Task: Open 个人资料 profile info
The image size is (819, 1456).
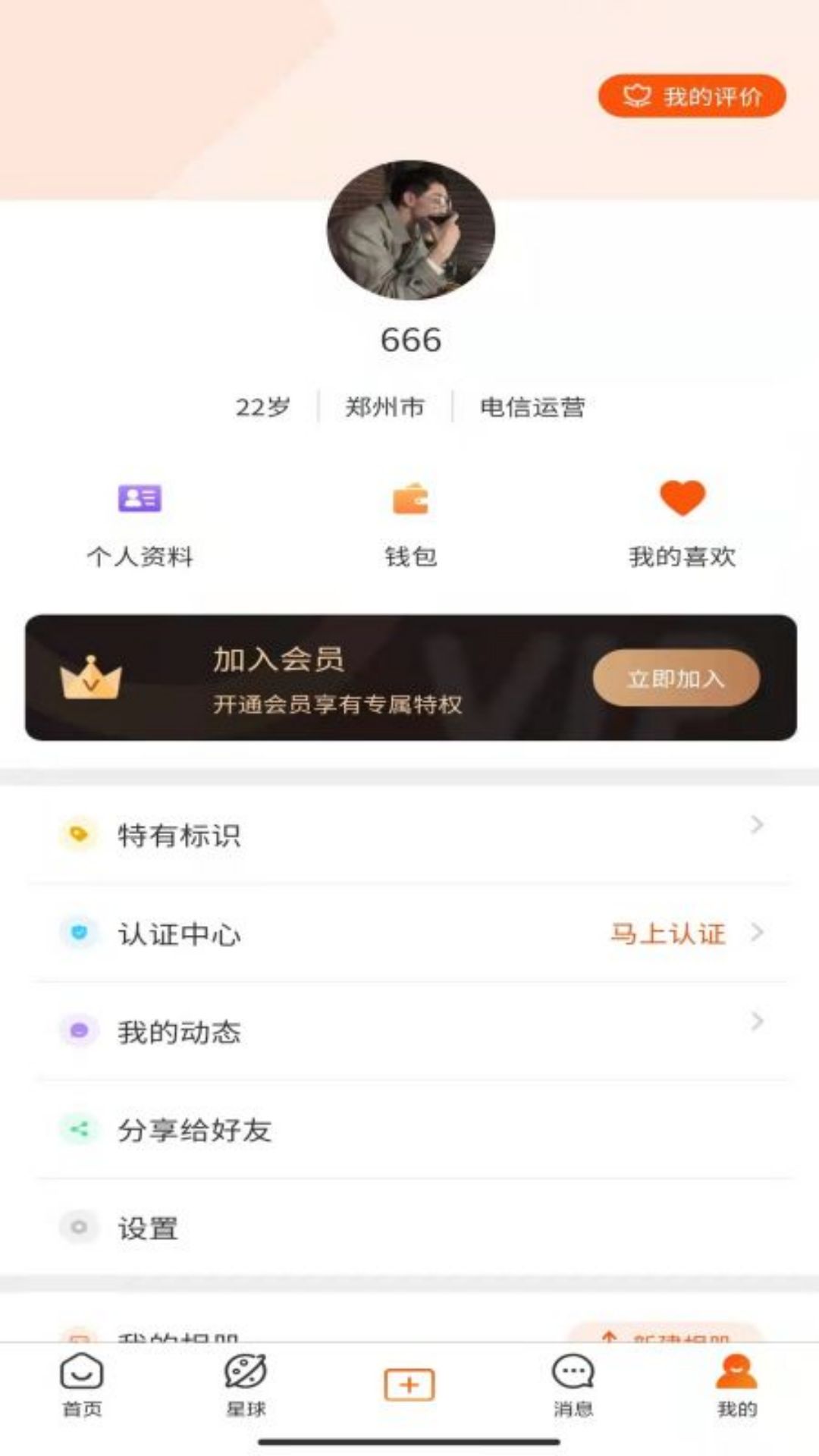Action: tap(140, 525)
